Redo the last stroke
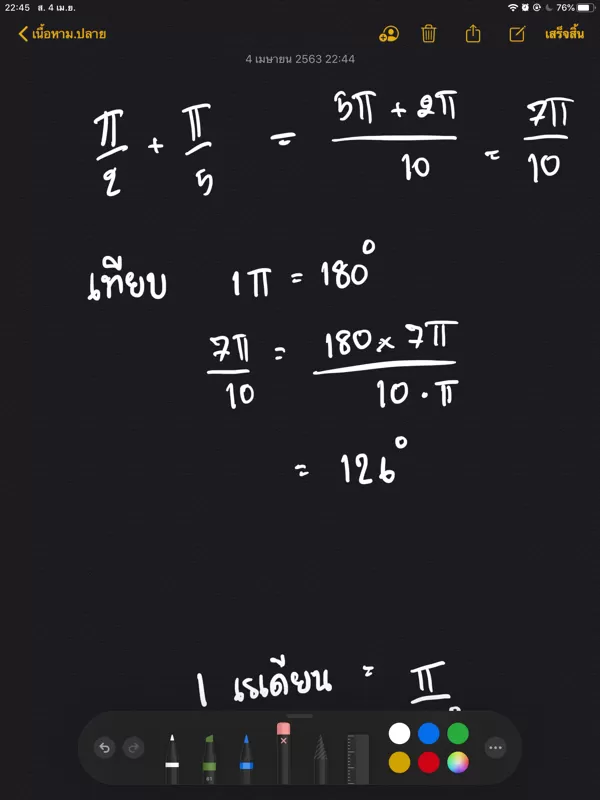The height and width of the screenshot is (800, 600). pyautogui.click(x=133, y=748)
